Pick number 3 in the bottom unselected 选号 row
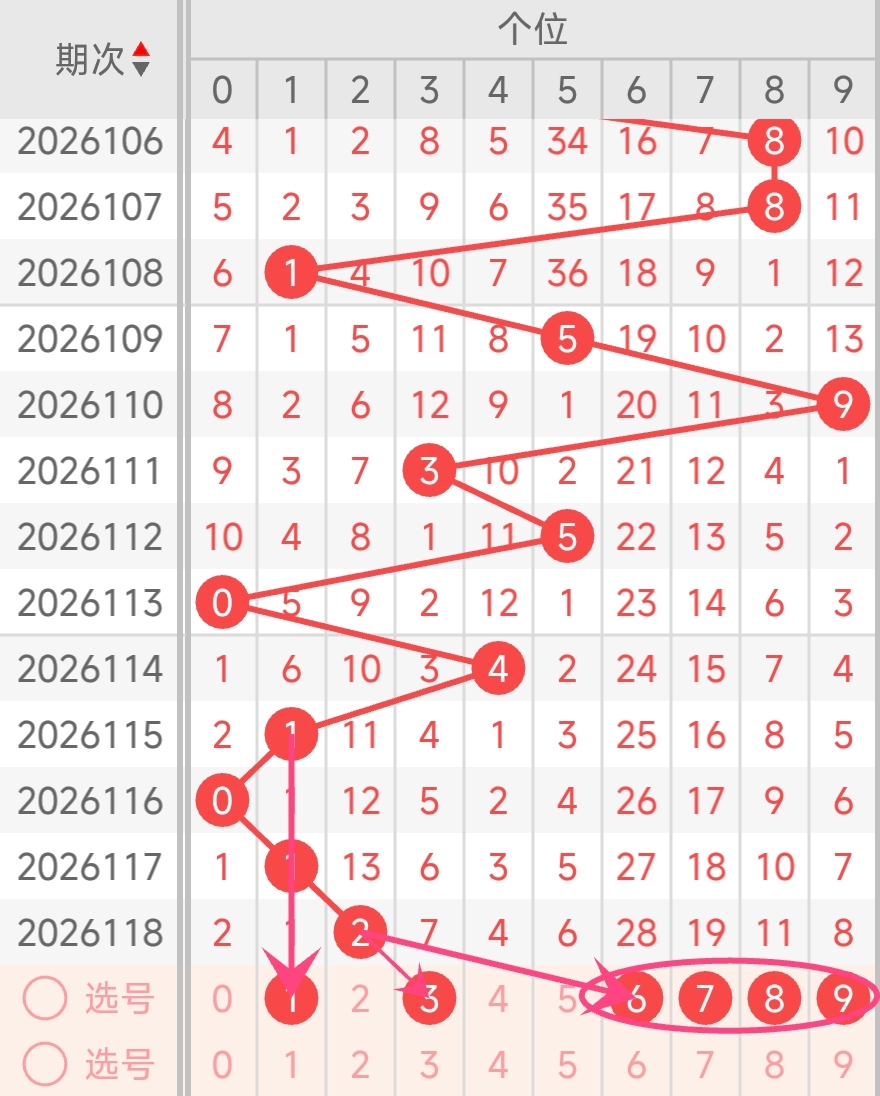The height and width of the screenshot is (1096, 880). pyautogui.click(x=429, y=1065)
